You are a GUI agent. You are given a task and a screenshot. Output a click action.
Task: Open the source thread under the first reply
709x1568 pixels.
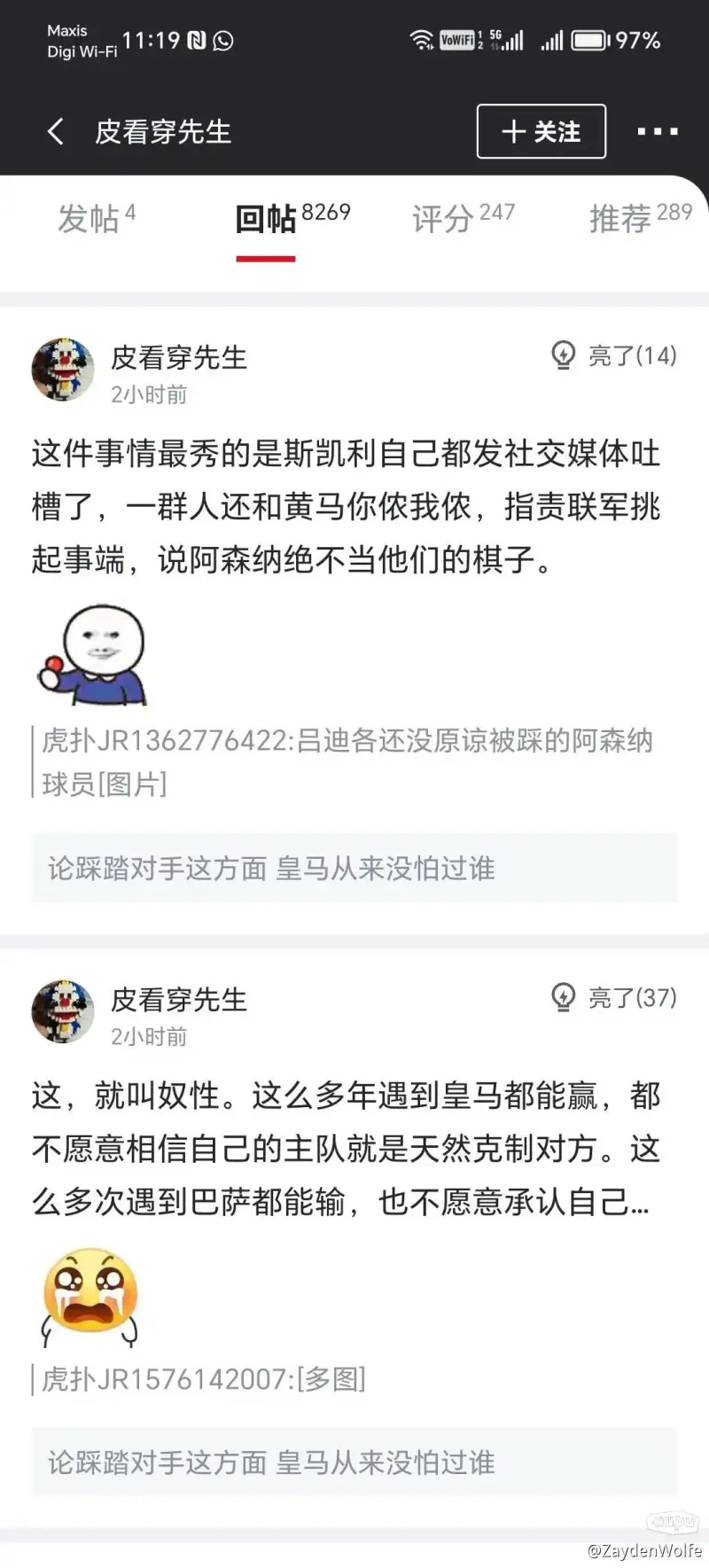point(354,868)
